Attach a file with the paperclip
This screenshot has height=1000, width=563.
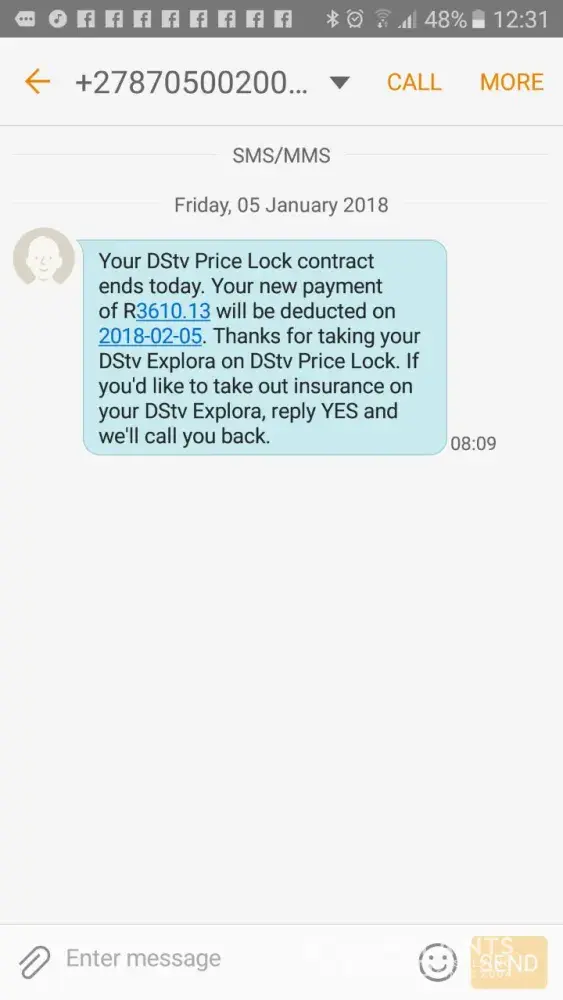pos(34,961)
